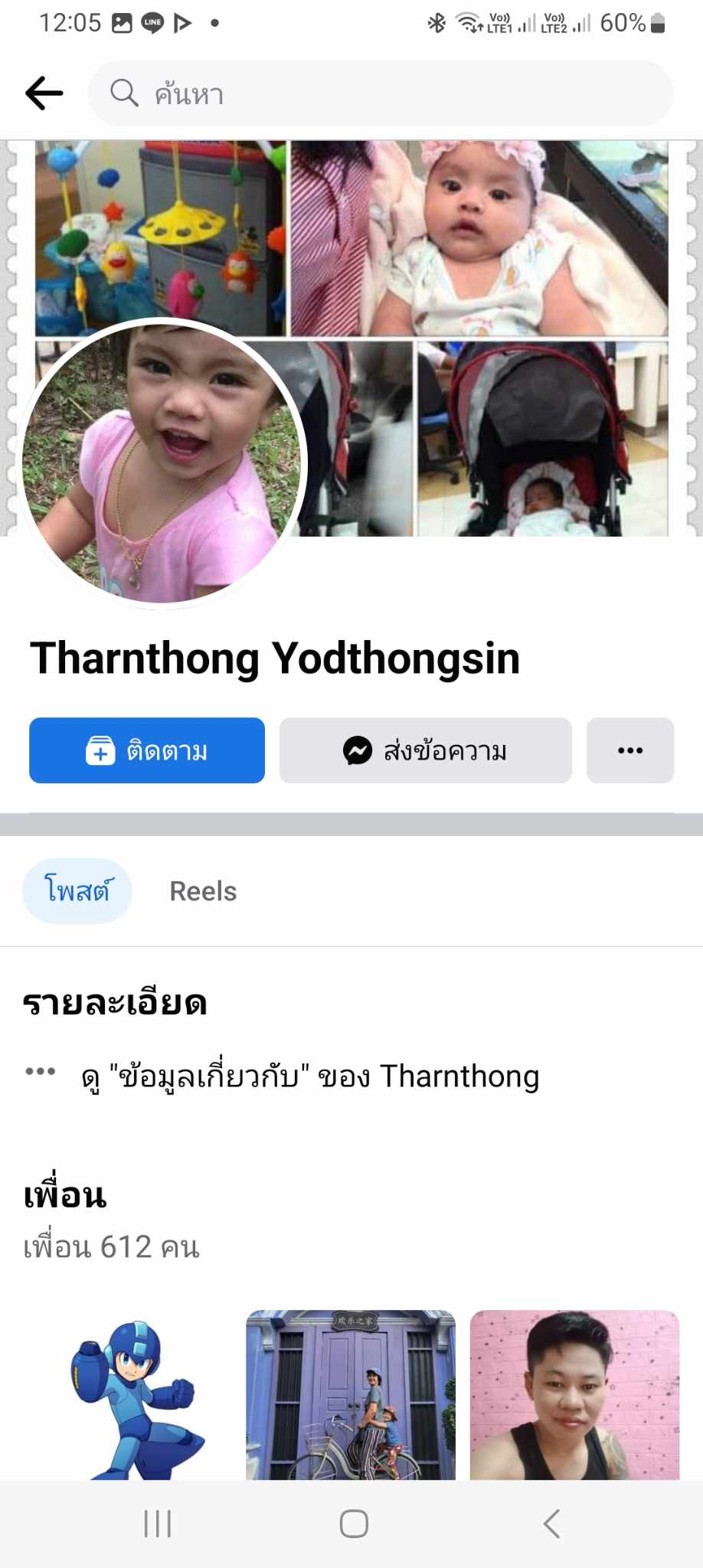Open Tharnthong's ข้อมูลเกี่ยวกับ info row
This screenshot has width=703, height=1568.
310,1076
